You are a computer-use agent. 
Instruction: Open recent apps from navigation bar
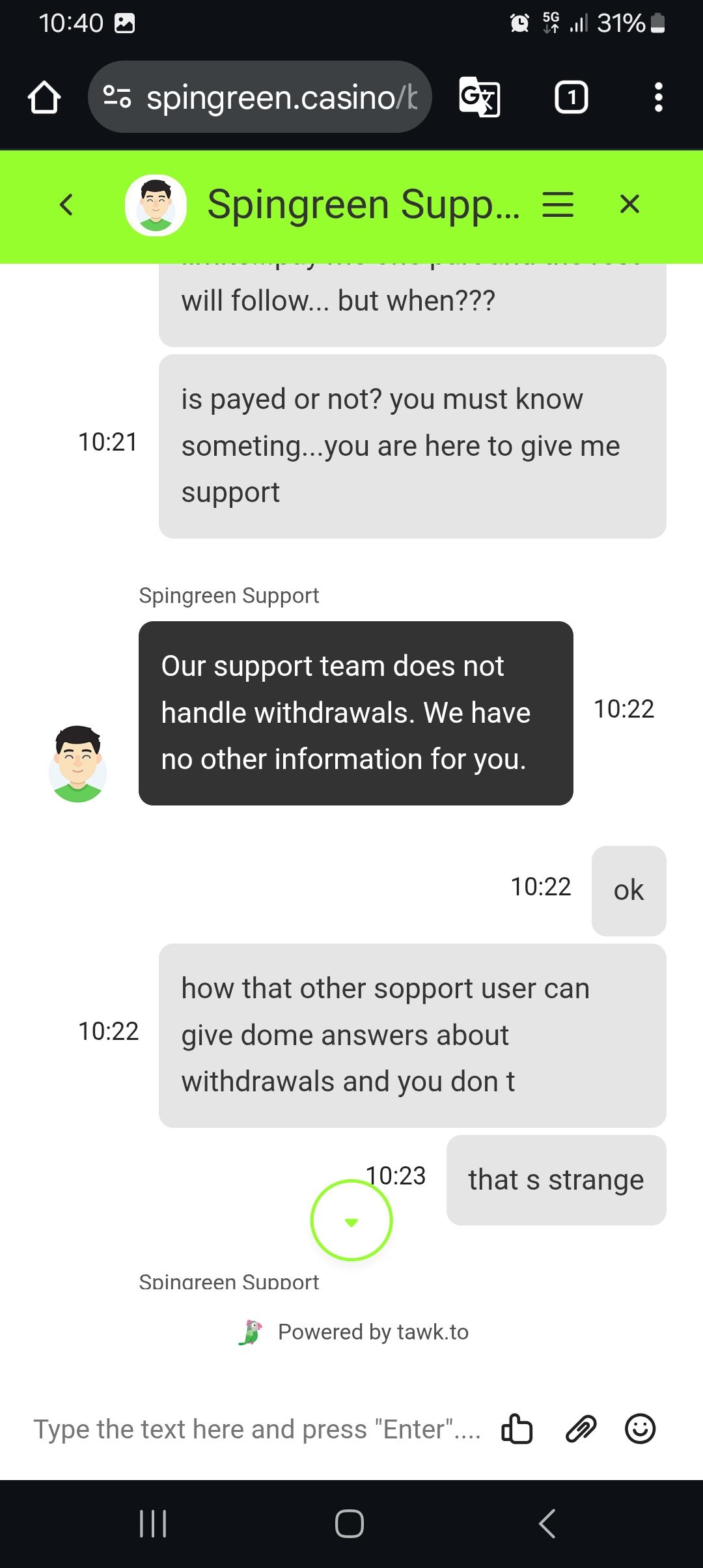coord(154,1523)
